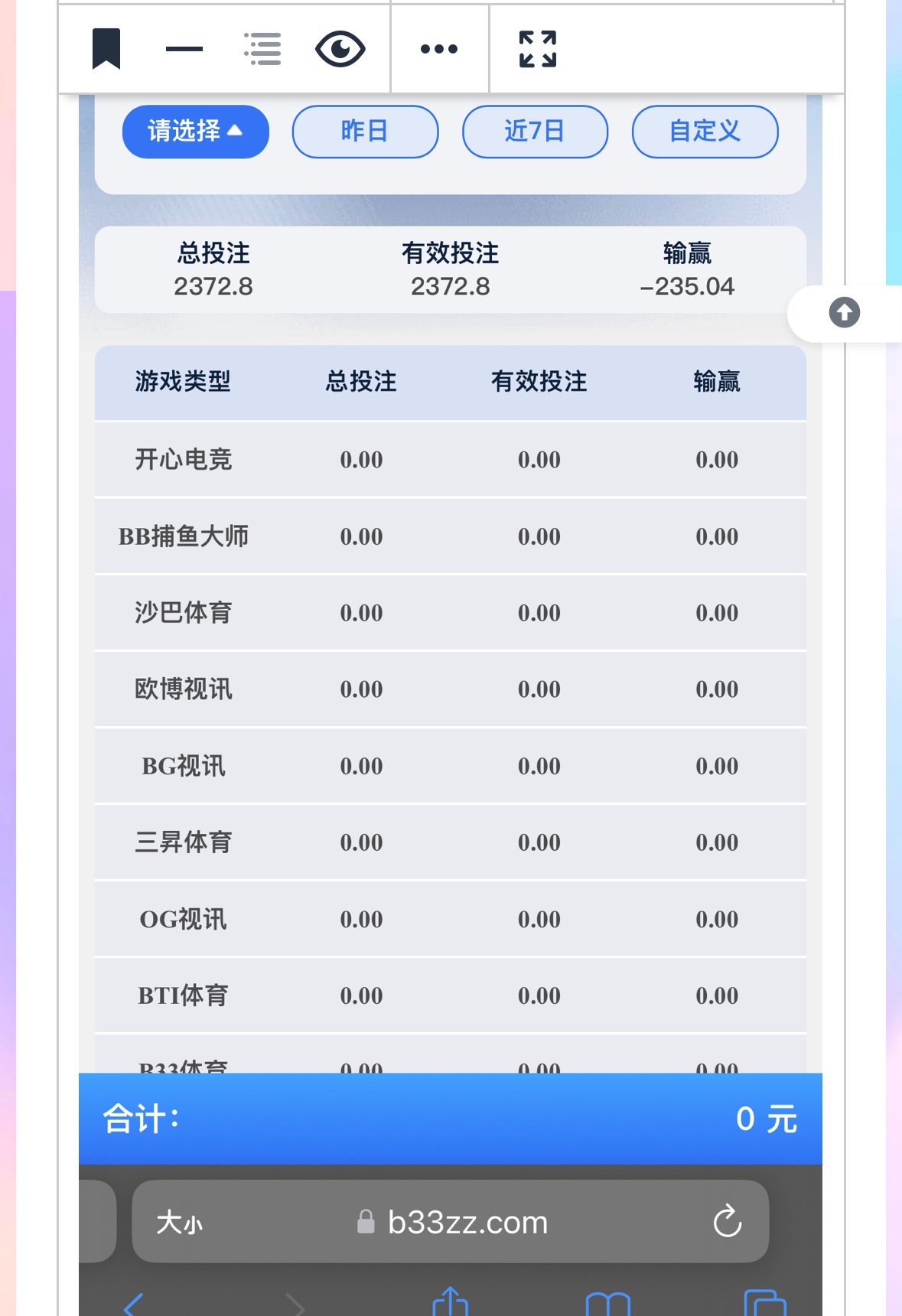The image size is (902, 1316).
Task: Toggle the eye view icon
Action: (340, 49)
